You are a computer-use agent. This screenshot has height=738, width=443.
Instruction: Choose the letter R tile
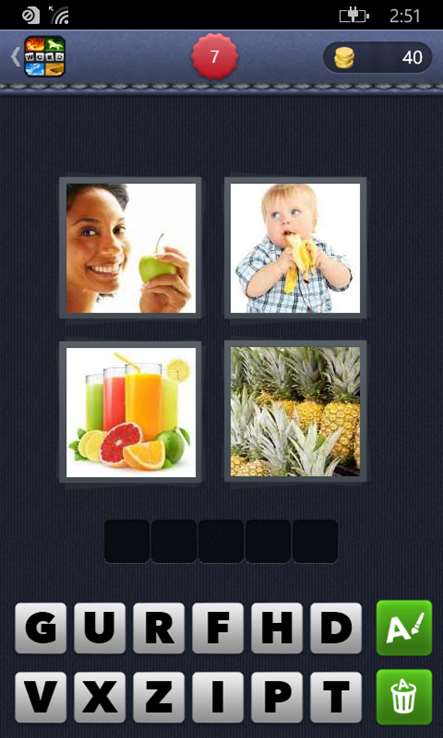click(x=159, y=628)
